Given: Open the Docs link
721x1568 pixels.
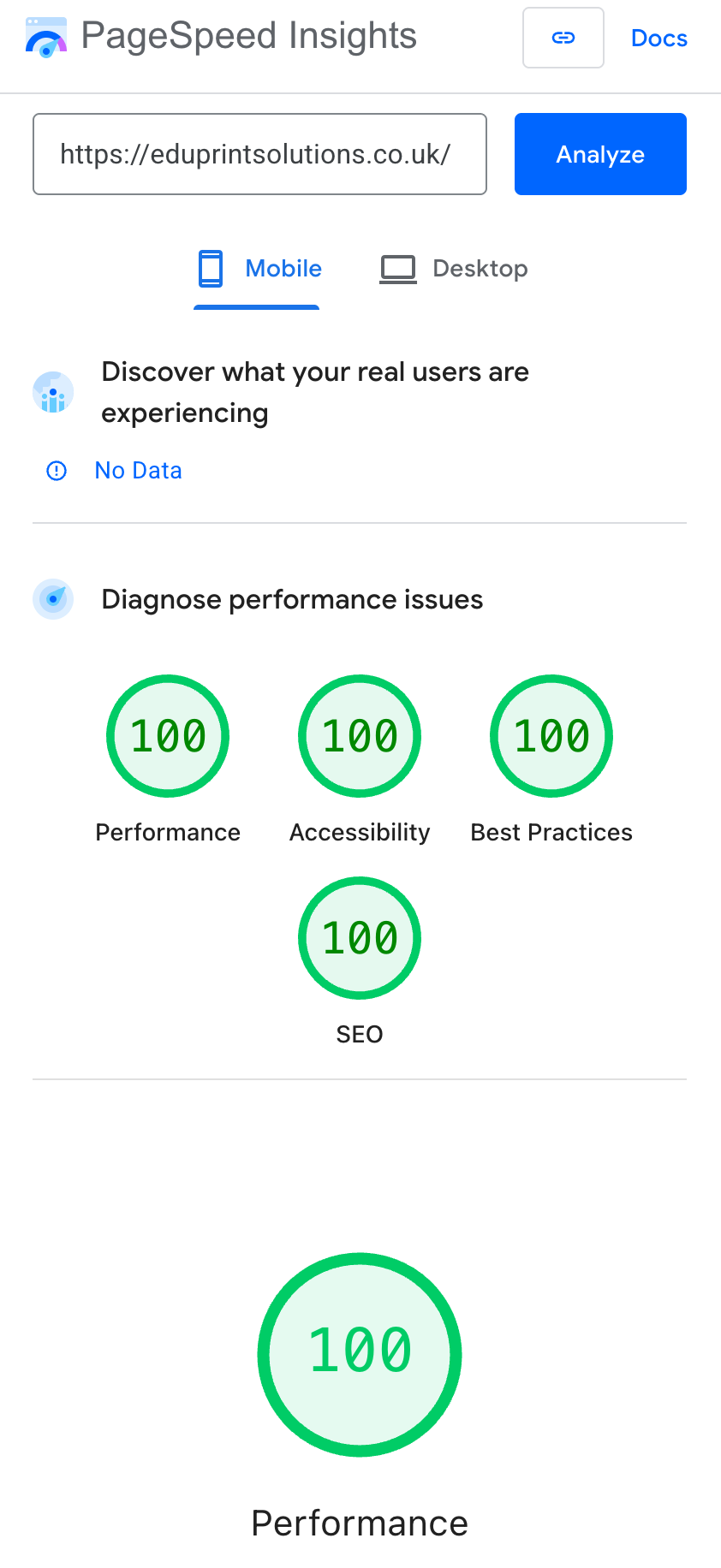Looking at the screenshot, I should pyautogui.click(x=658, y=37).
